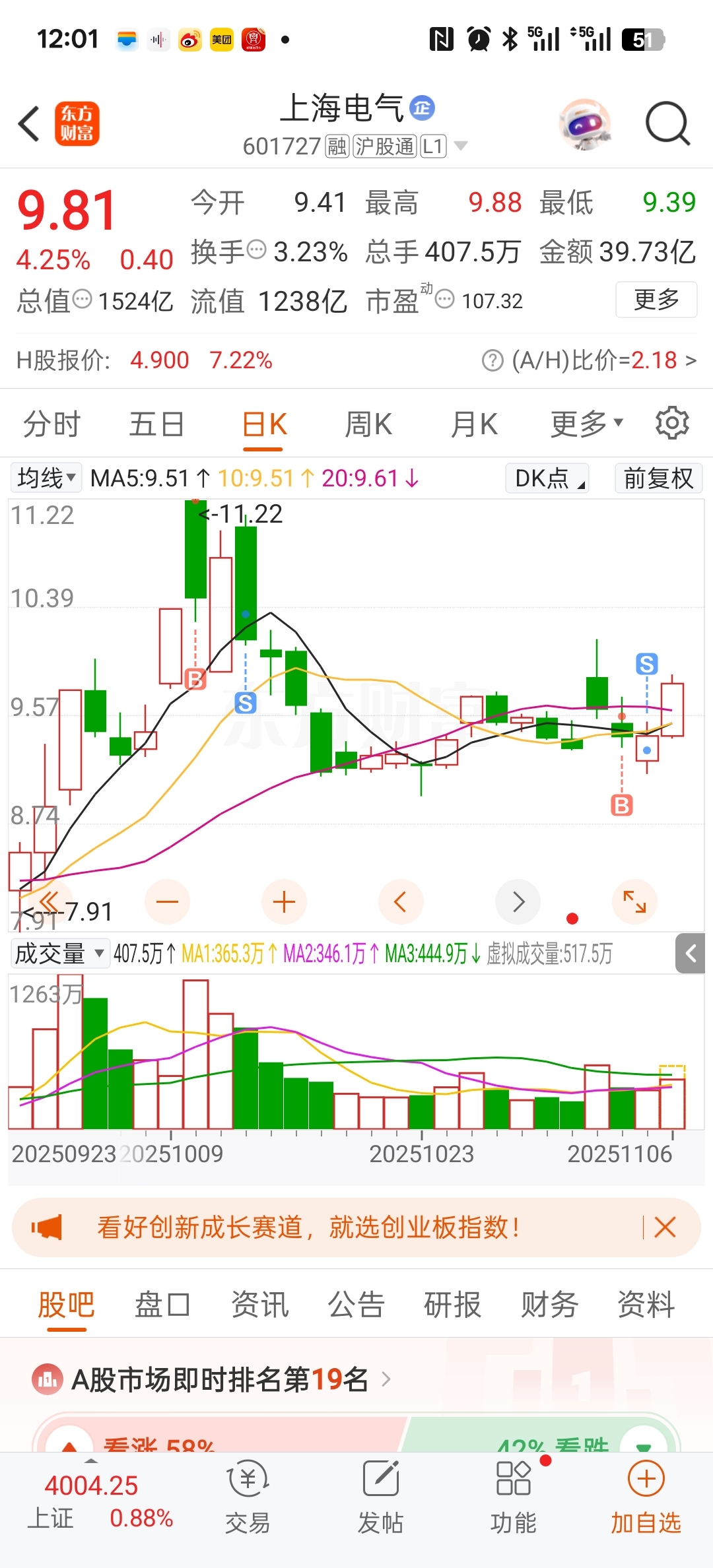The image size is (713, 1568).
Task: Open the robot assistant avatar
Action: [x=584, y=124]
